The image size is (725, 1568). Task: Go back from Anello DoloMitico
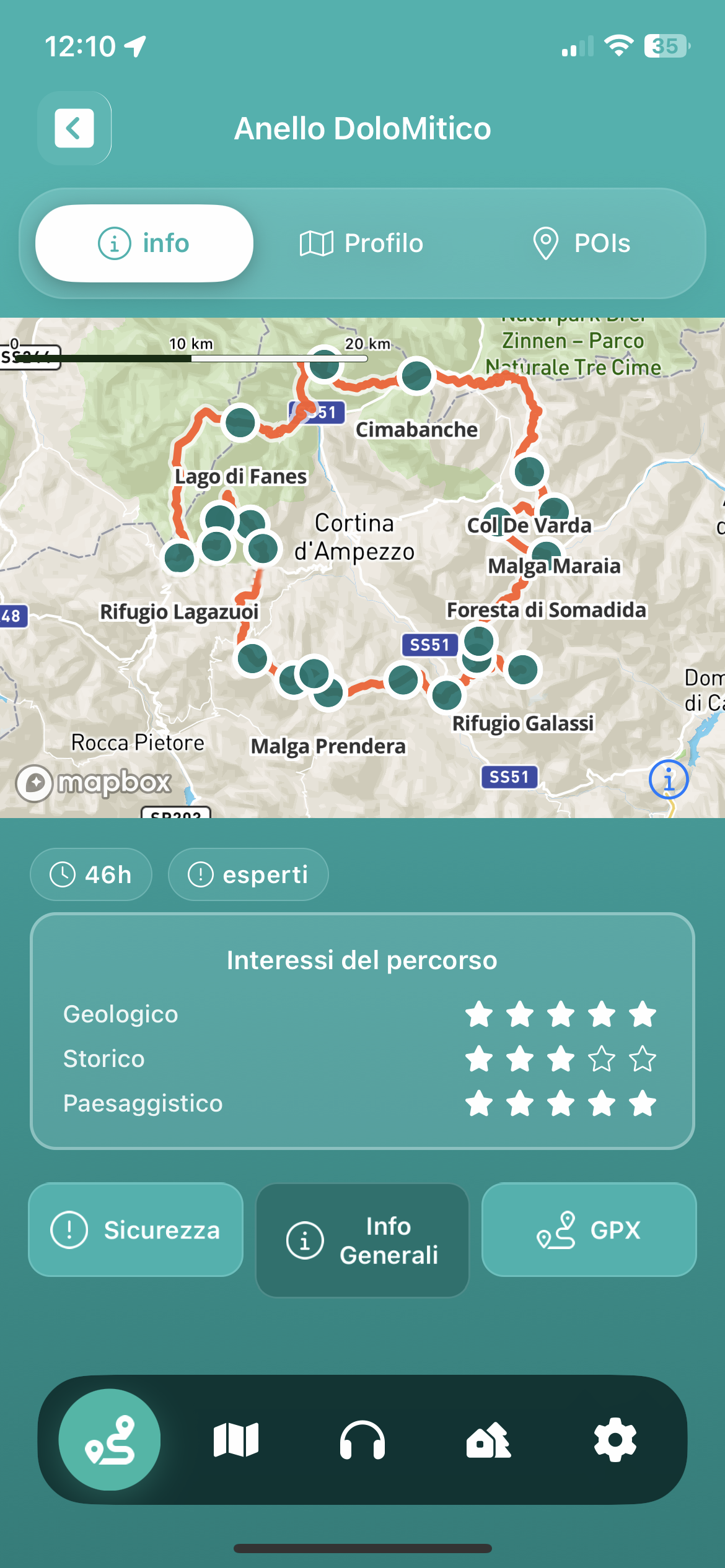click(74, 128)
